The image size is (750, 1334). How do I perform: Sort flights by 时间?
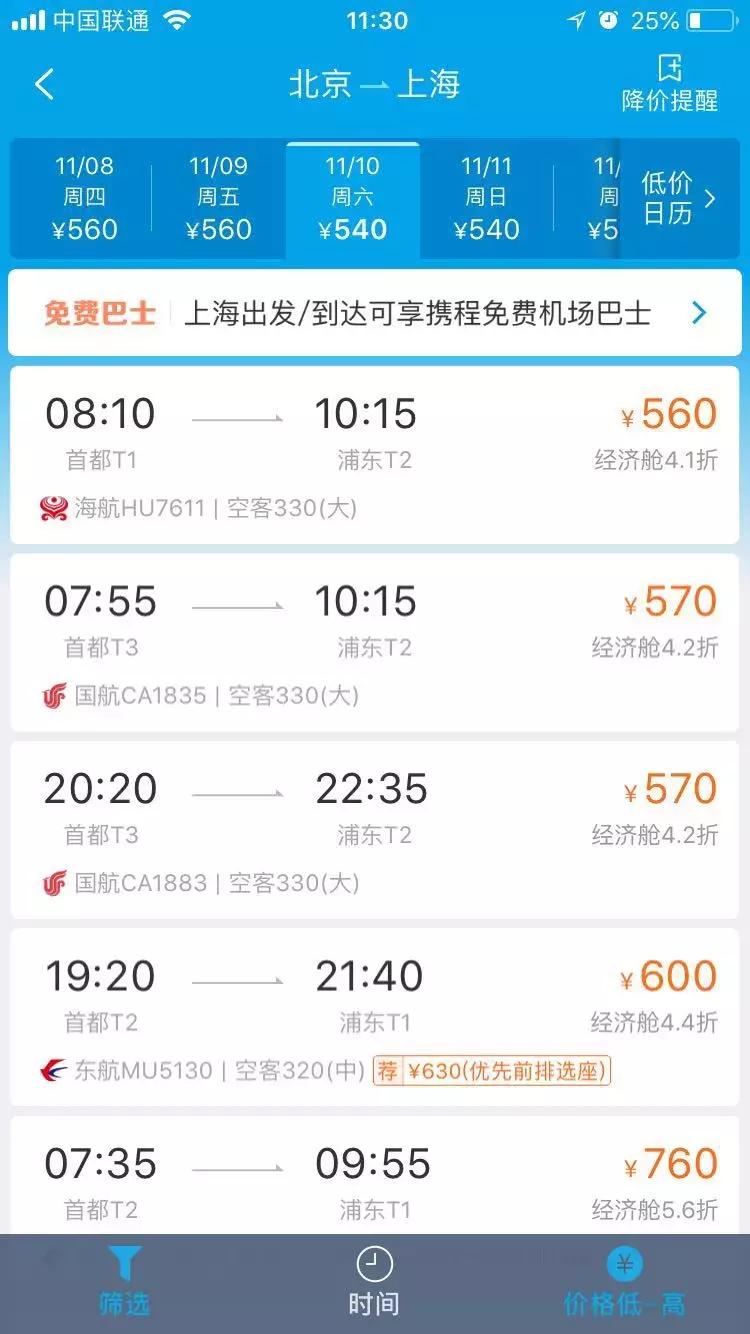[x=374, y=1283]
